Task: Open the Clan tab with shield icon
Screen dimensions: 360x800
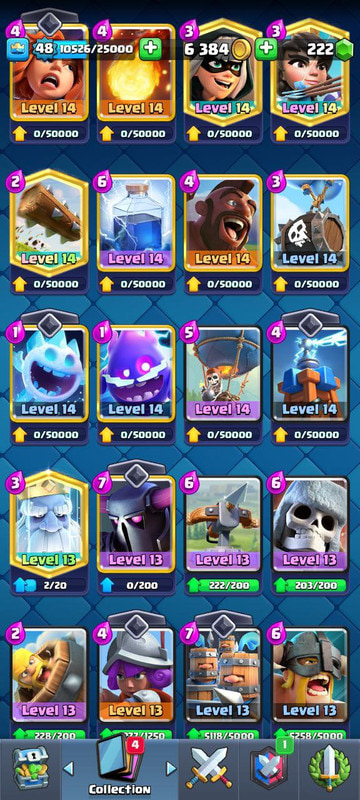Action: pyautogui.click(x=269, y=770)
